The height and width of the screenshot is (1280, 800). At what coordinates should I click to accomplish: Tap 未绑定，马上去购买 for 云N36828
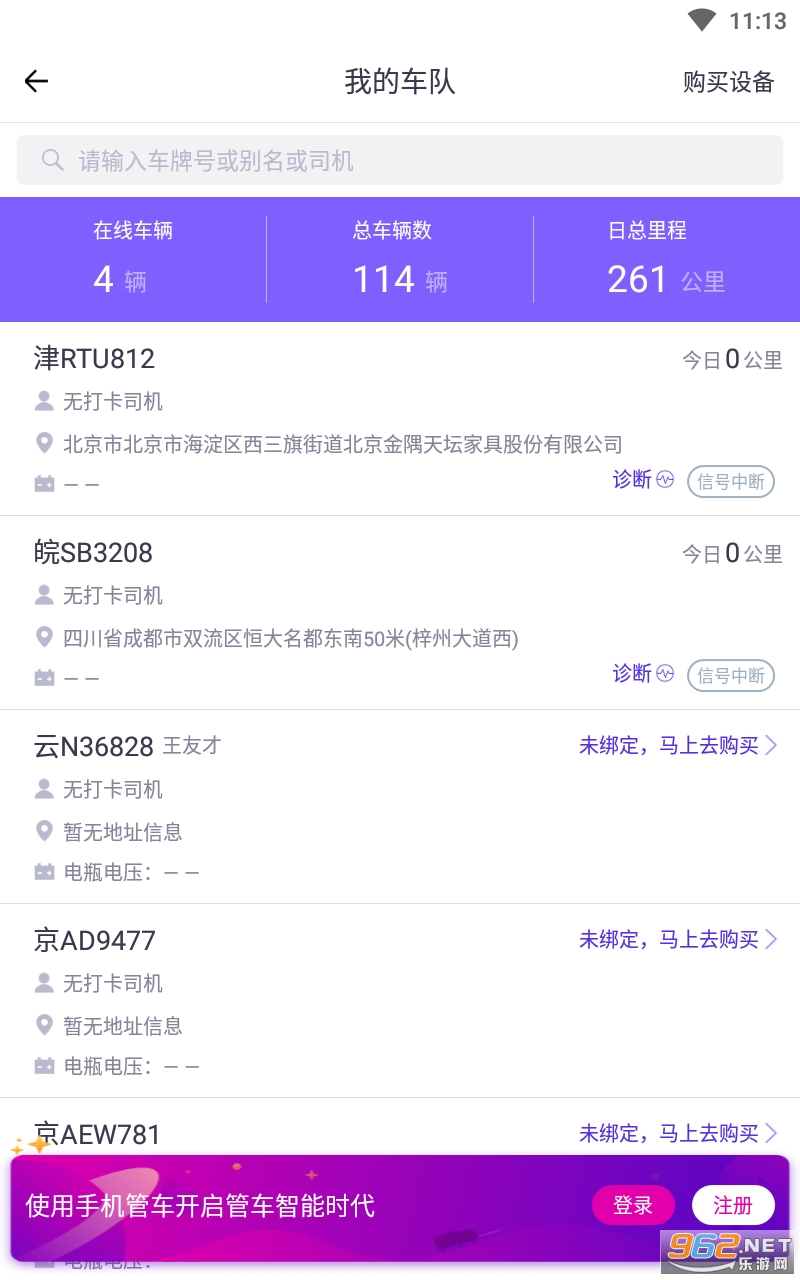point(677,746)
